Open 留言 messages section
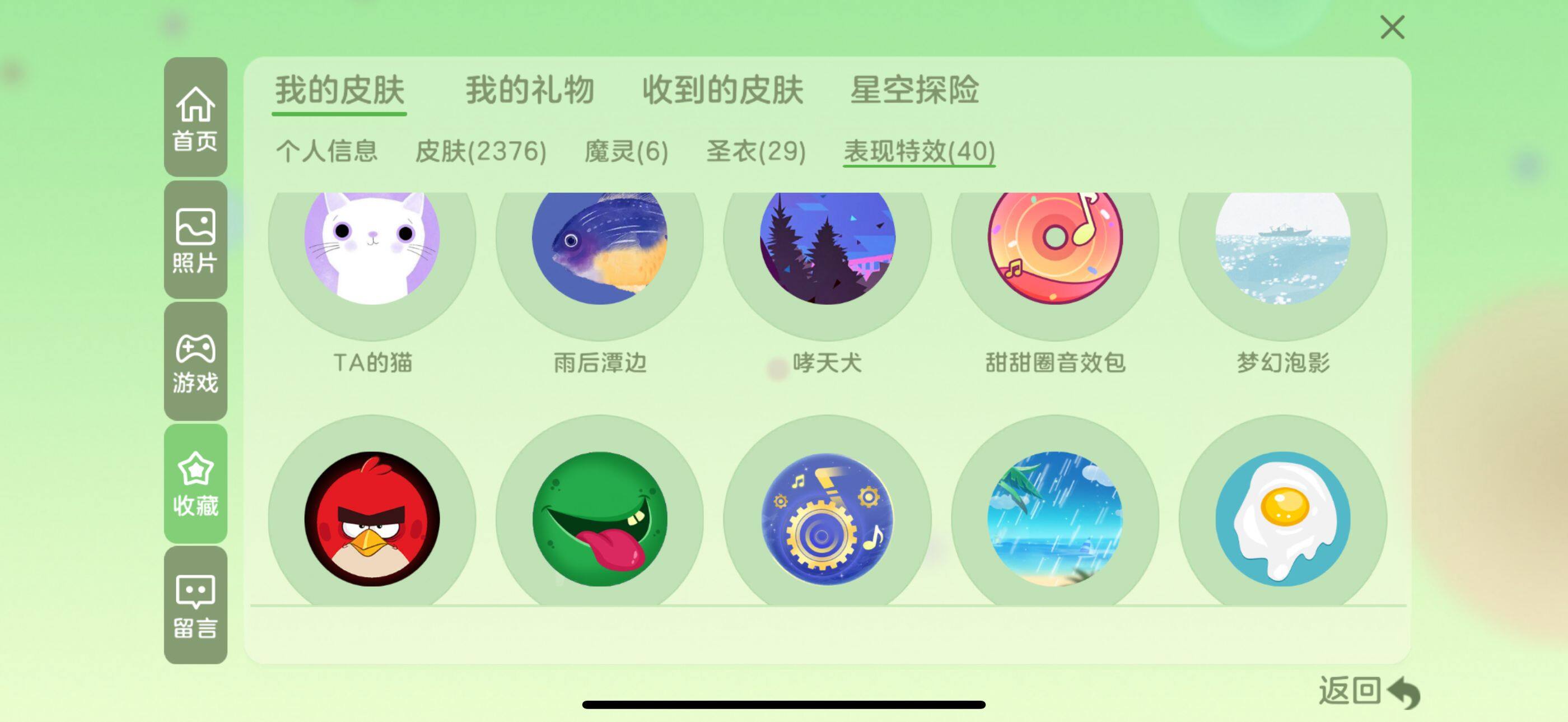 tap(195, 605)
